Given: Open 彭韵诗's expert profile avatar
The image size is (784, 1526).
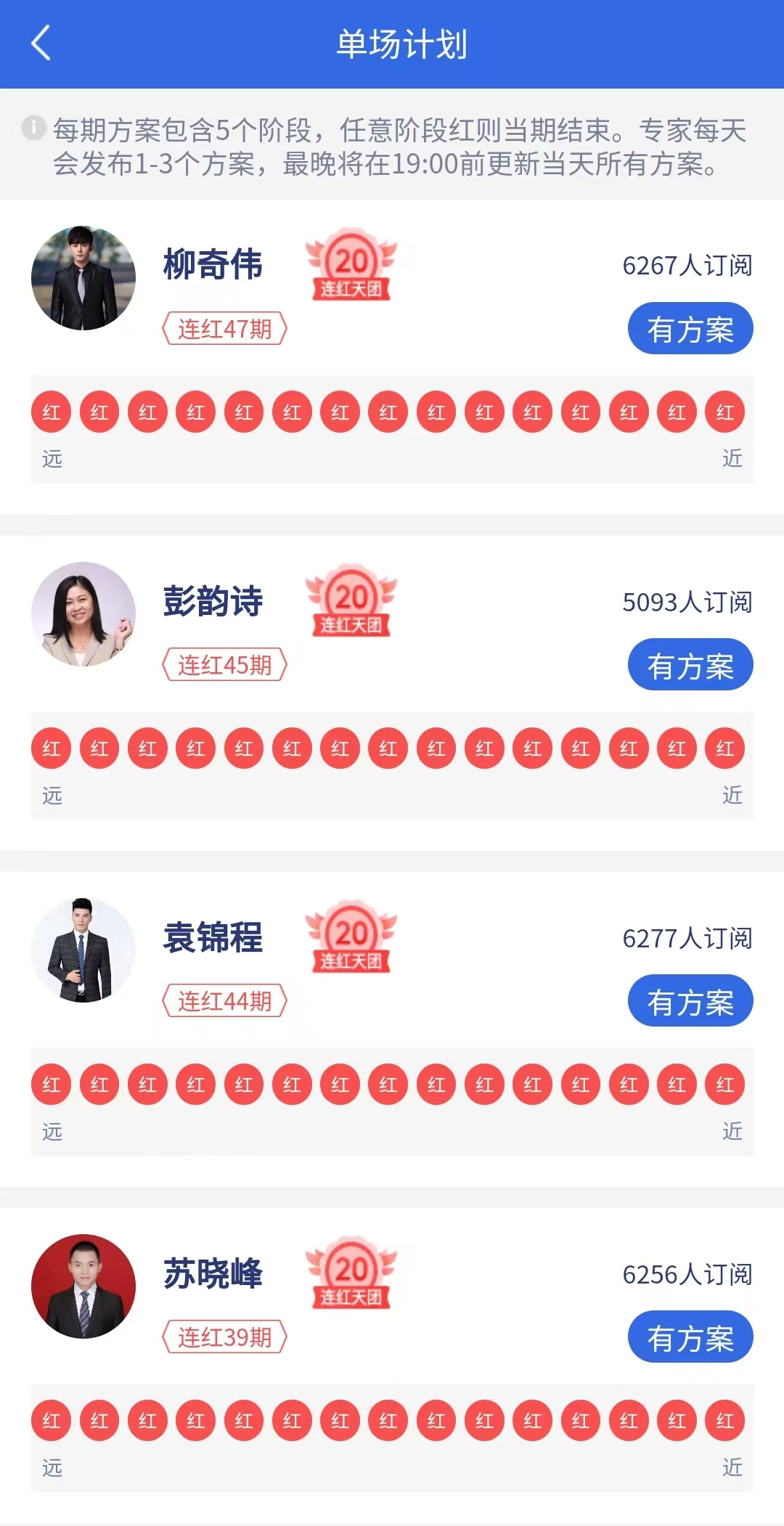Looking at the screenshot, I should pyautogui.click(x=83, y=614).
